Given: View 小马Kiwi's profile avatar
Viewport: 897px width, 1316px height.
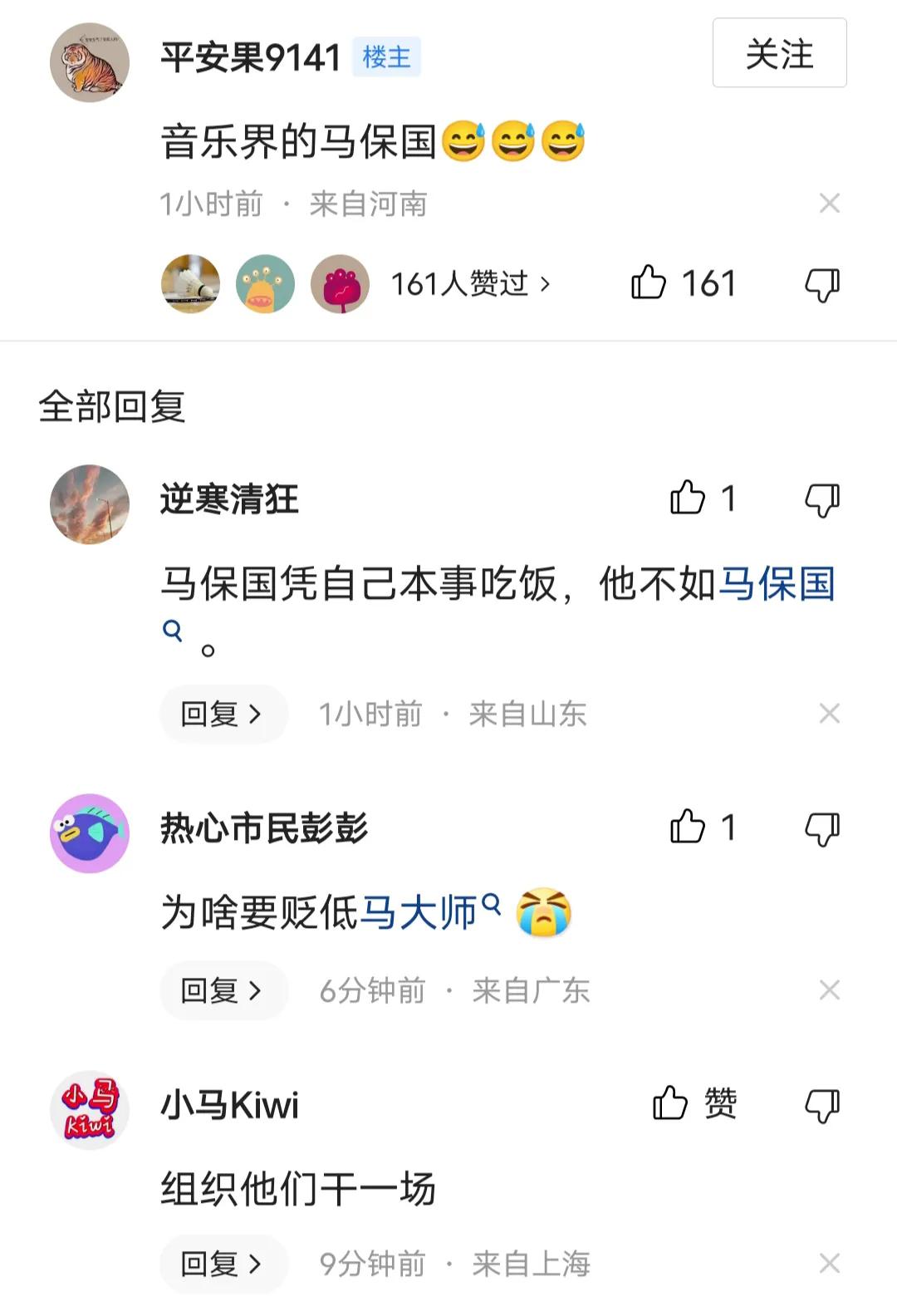Looking at the screenshot, I should (90, 1110).
